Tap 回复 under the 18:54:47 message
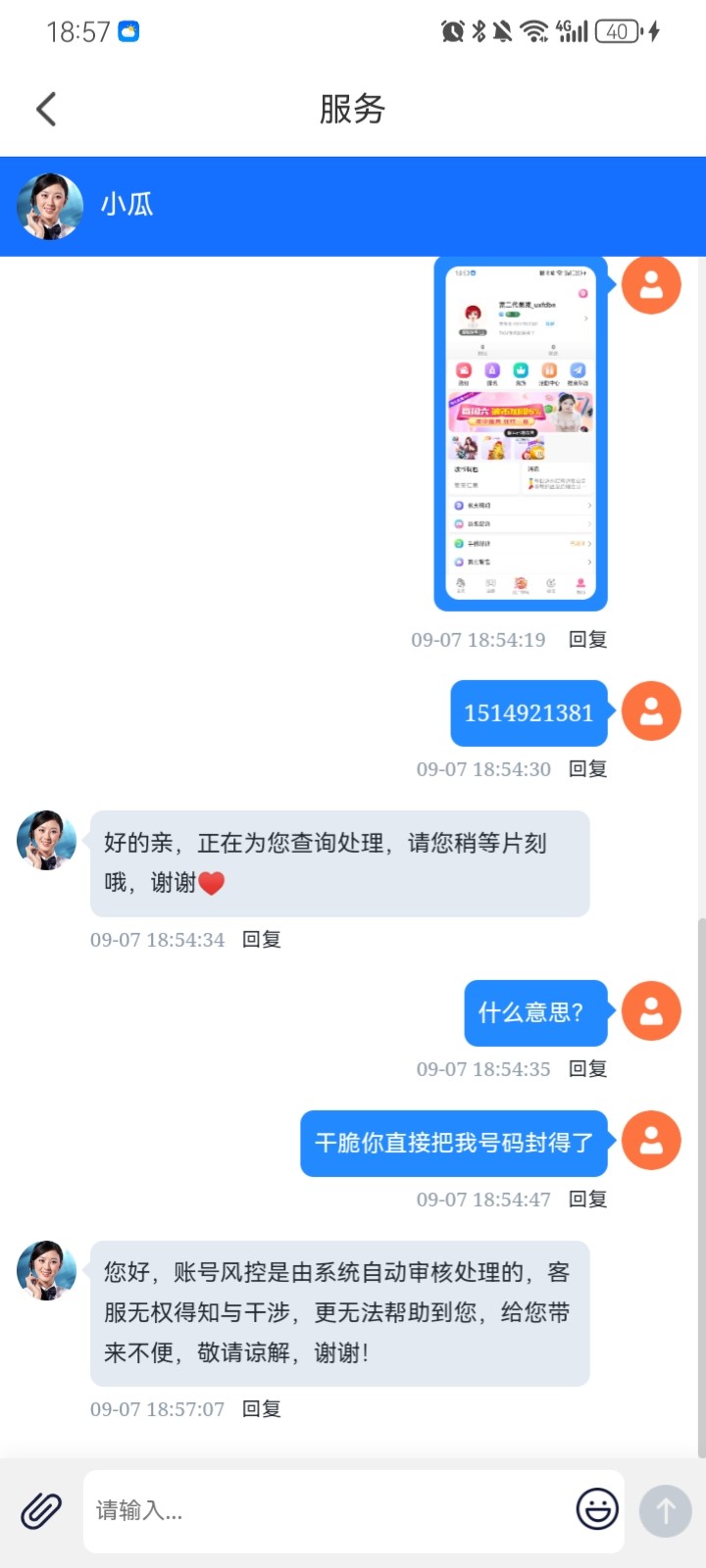The width and height of the screenshot is (706, 1568). 588,1200
